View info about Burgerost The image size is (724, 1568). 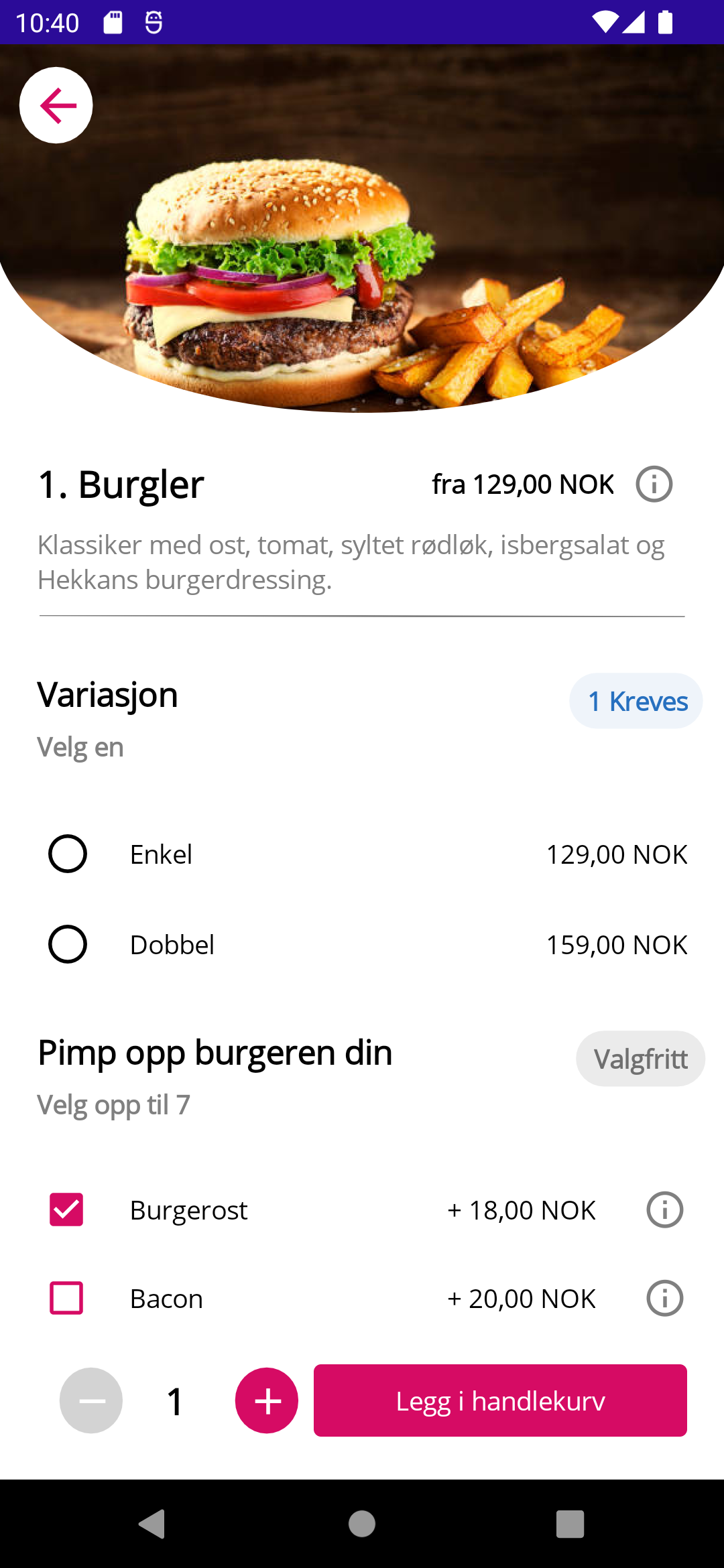tap(665, 1210)
